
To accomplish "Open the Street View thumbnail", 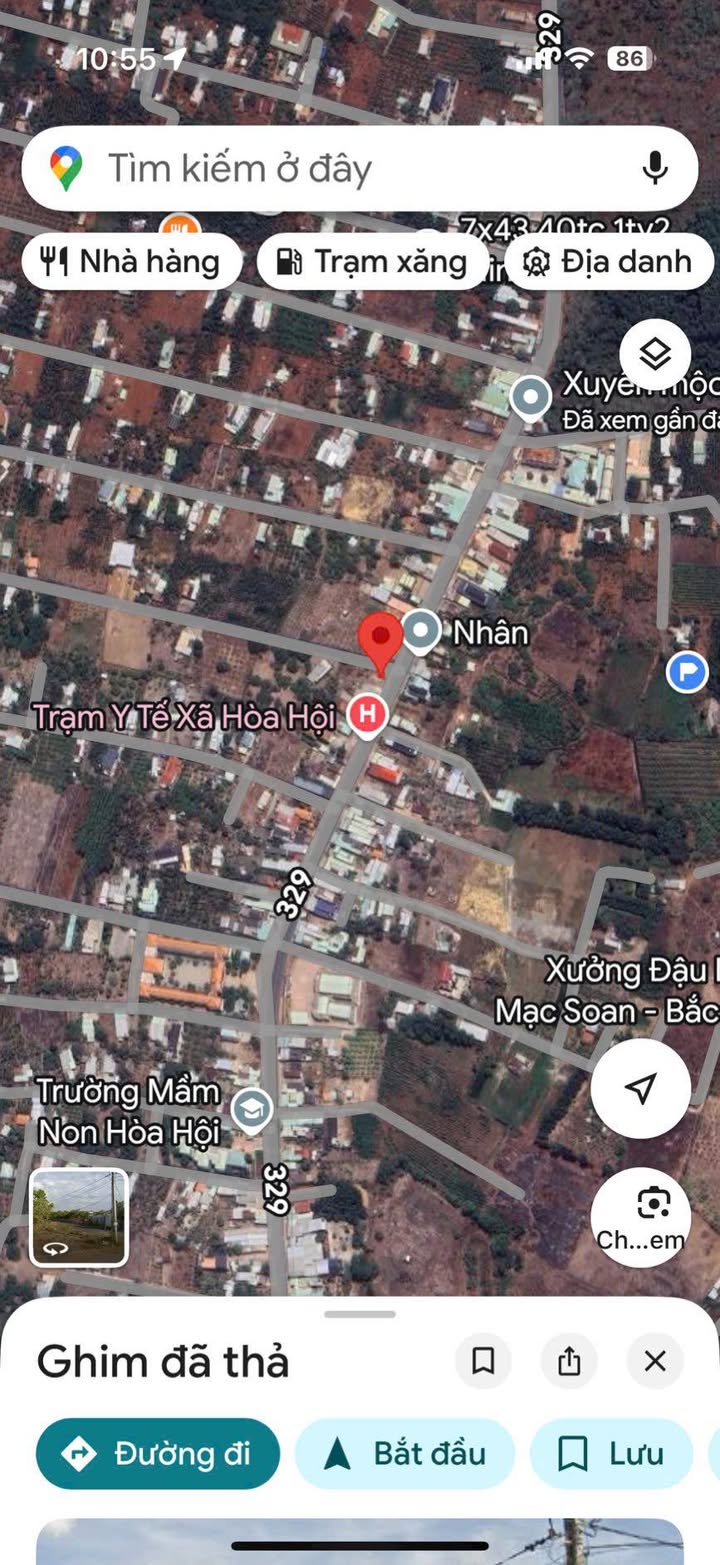I will coord(79,1217).
